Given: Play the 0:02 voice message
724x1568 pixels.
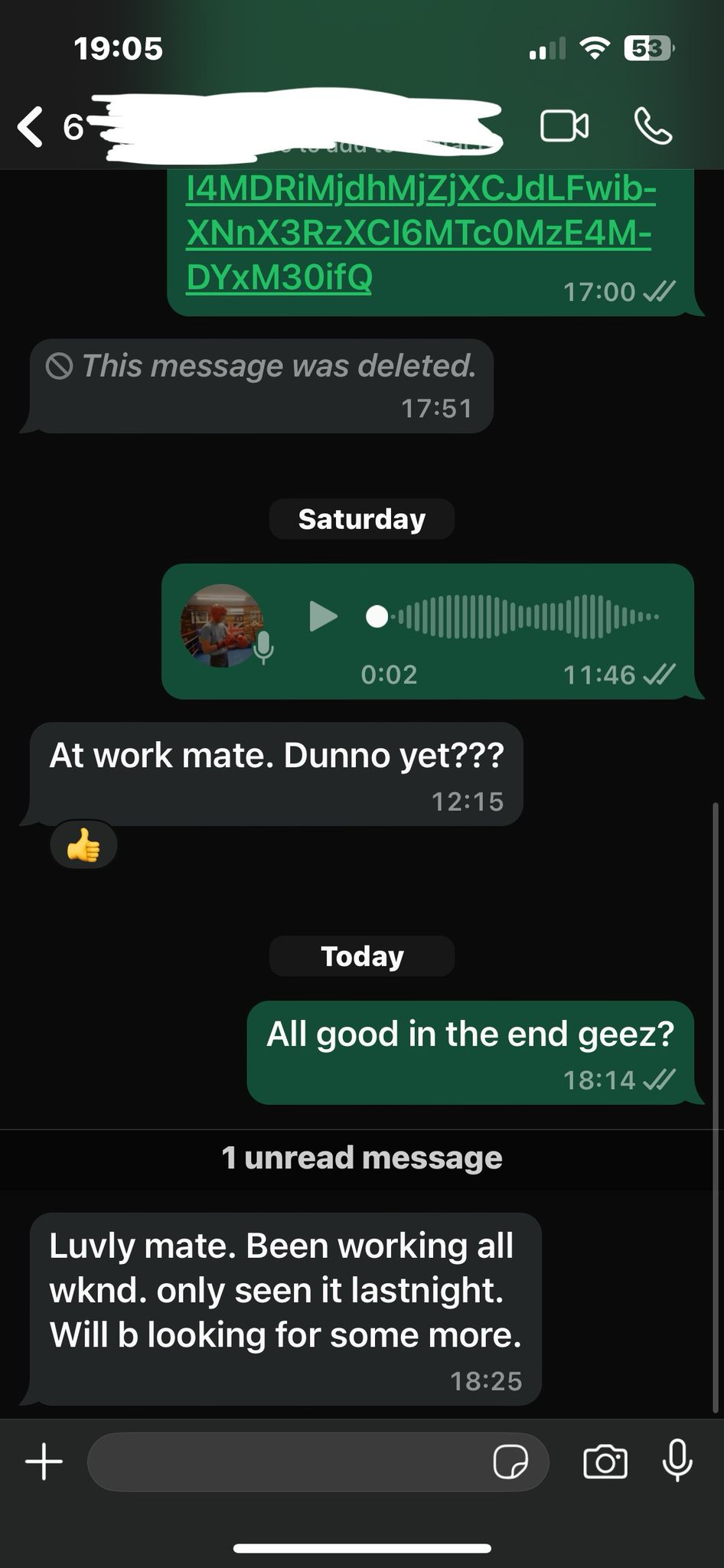Looking at the screenshot, I should click(x=323, y=616).
